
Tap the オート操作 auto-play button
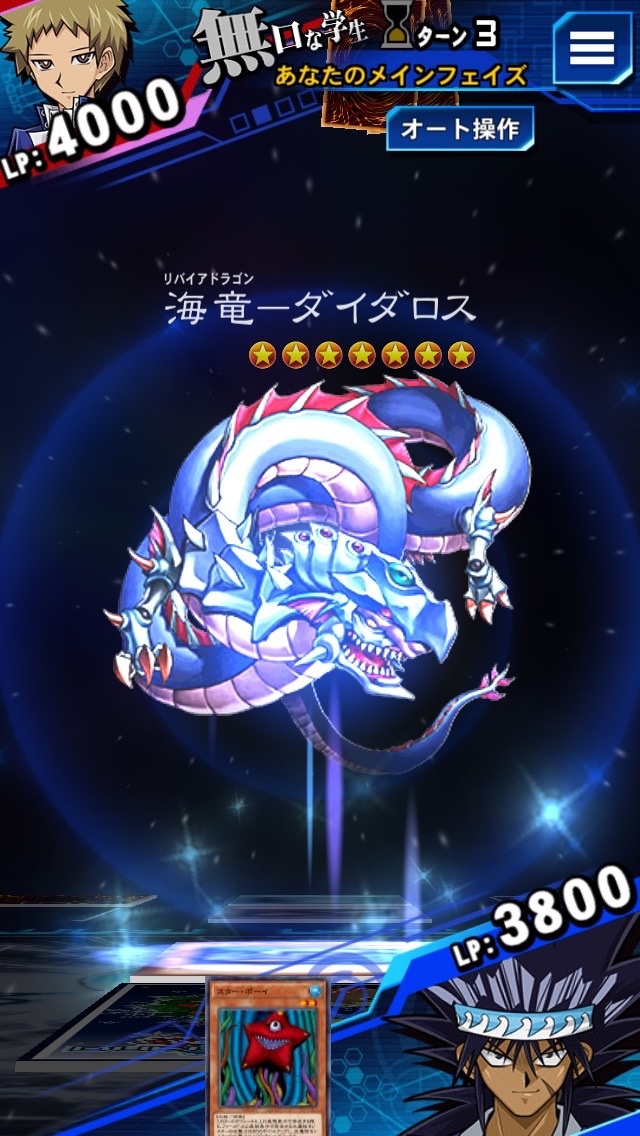tap(460, 129)
